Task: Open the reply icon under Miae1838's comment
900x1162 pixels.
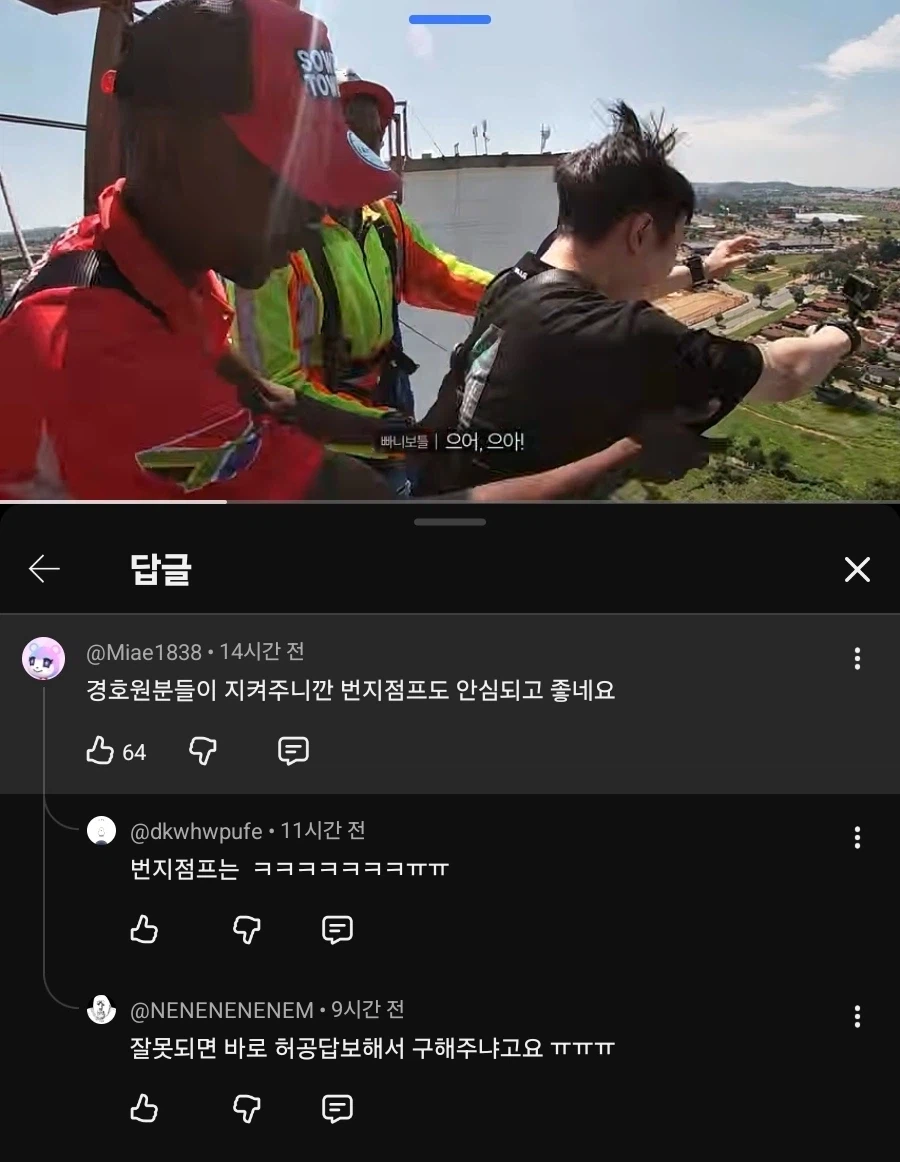Action: (292, 750)
